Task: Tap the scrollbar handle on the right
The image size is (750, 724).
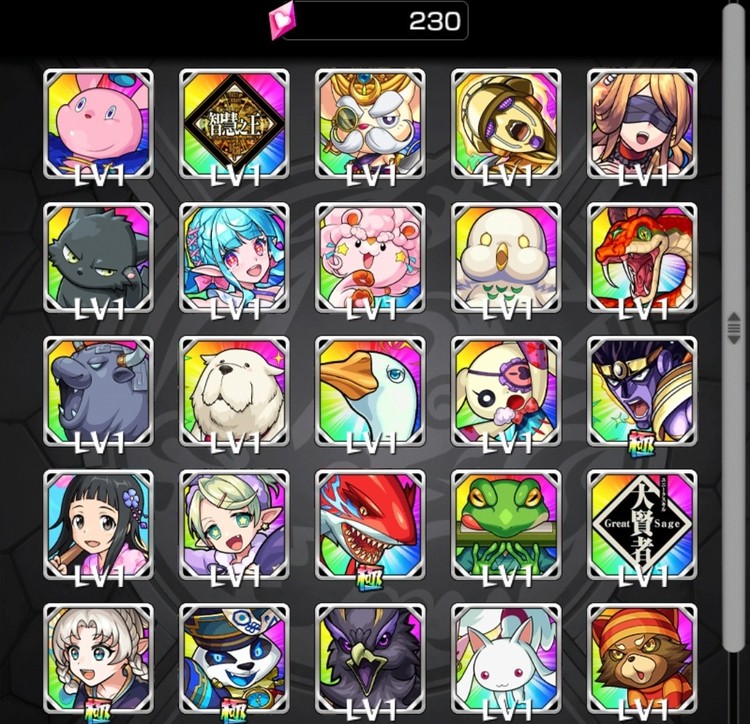Action: [734, 327]
